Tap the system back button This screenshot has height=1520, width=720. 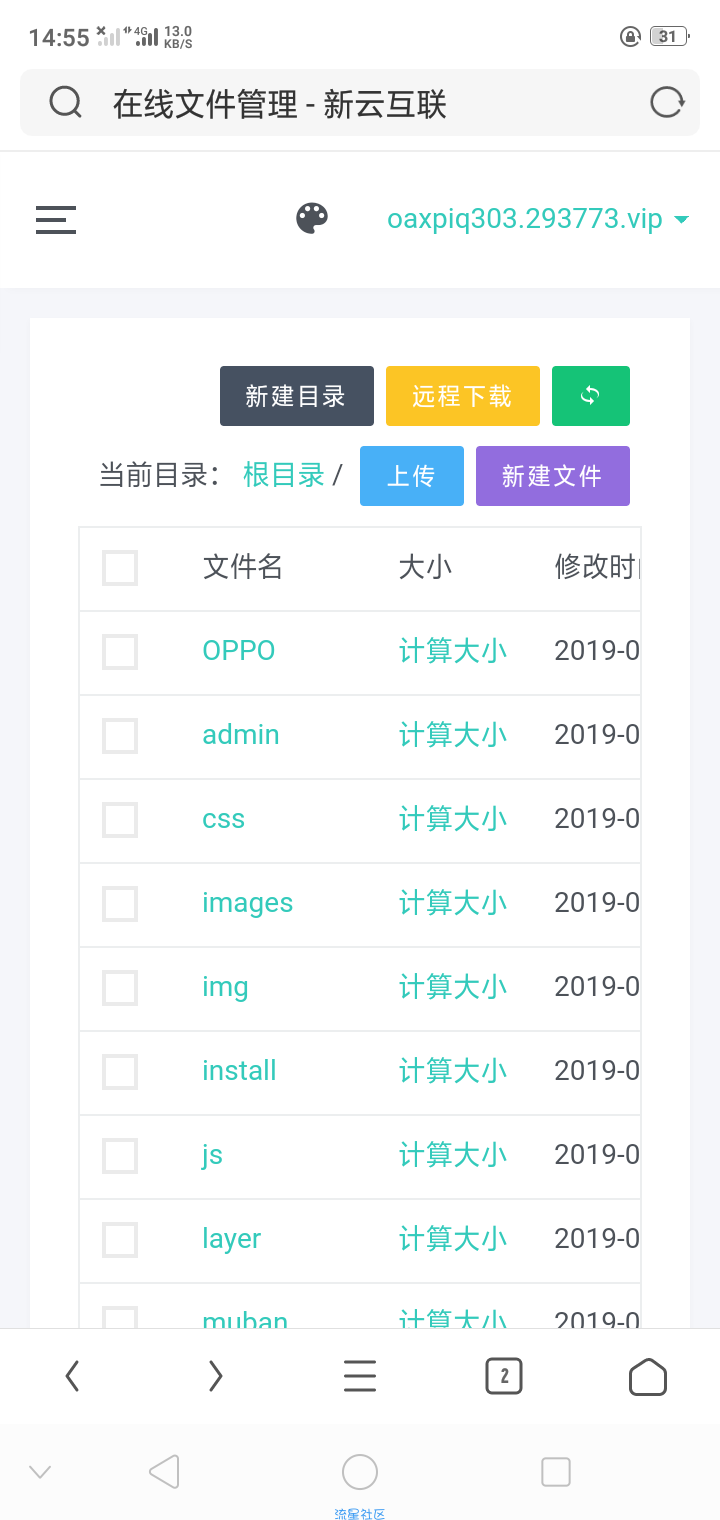click(164, 1472)
